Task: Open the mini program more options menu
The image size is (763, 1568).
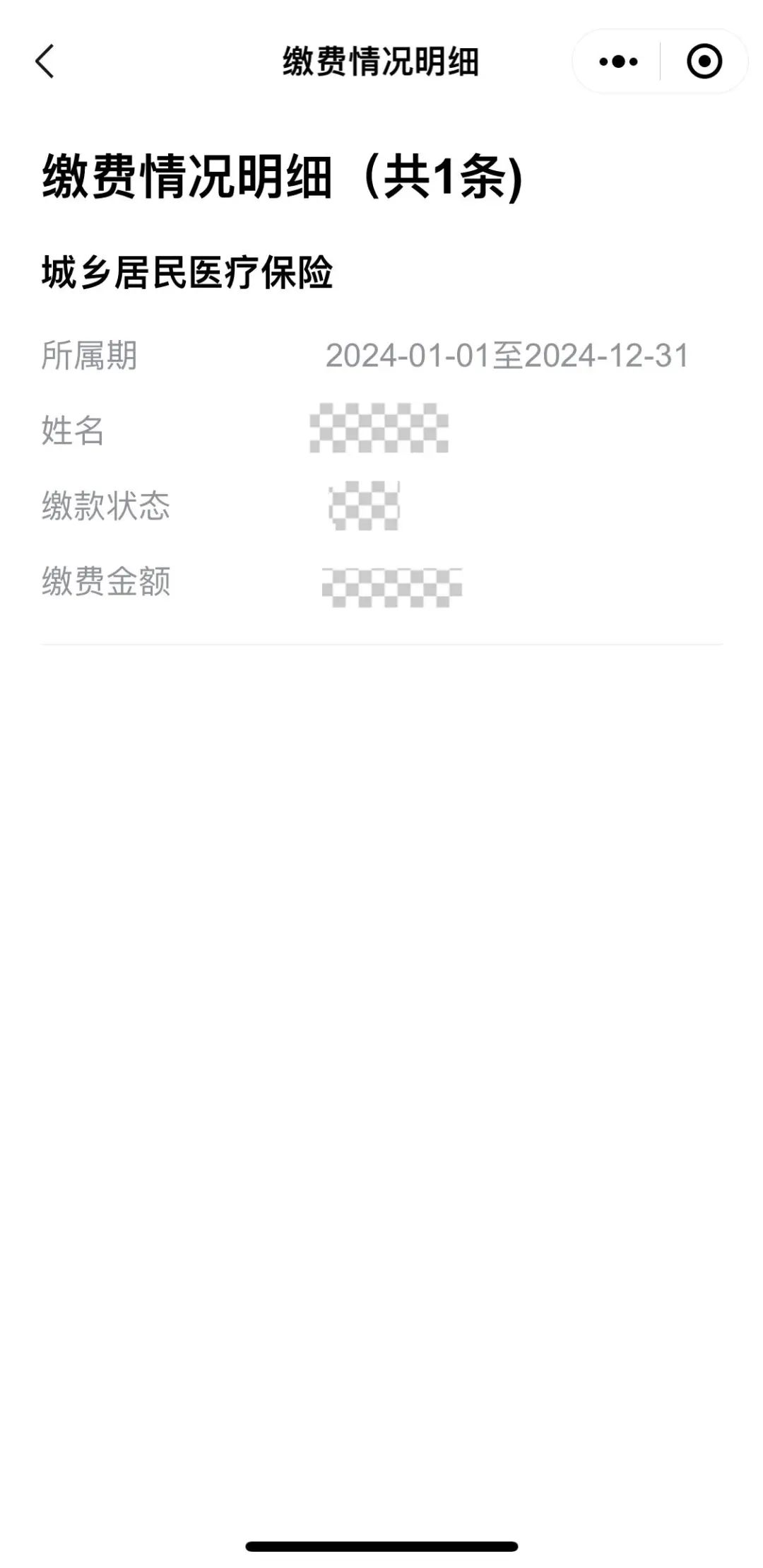Action: coord(618,62)
